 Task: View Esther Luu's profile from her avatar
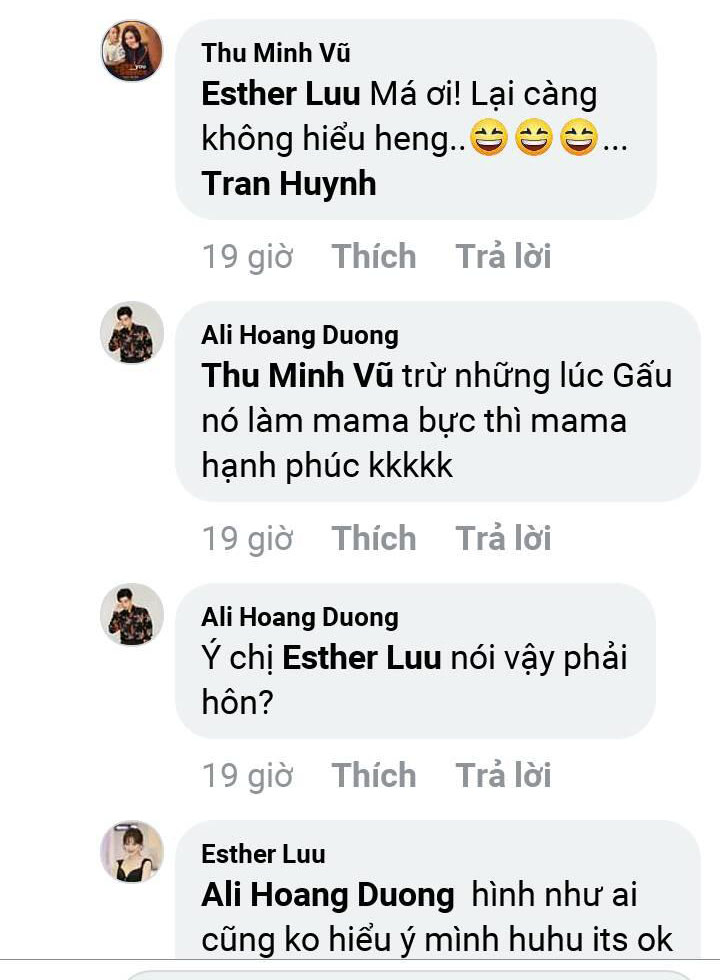tap(132, 852)
